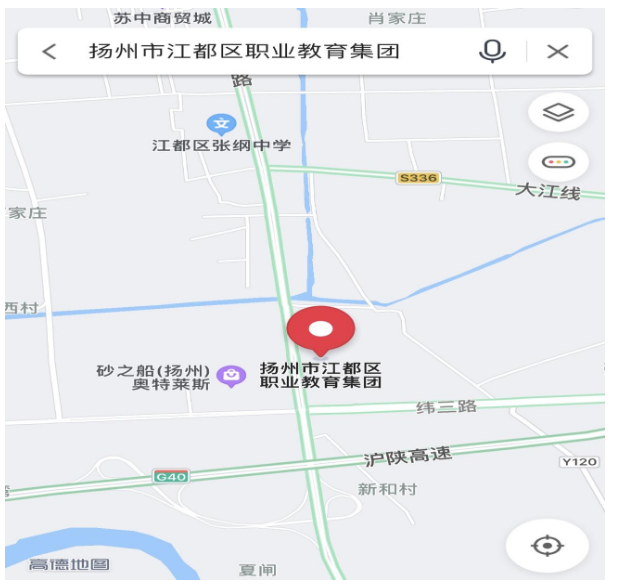This screenshot has width=624, height=587.
Task: Center the map on my location
Action: [547, 545]
